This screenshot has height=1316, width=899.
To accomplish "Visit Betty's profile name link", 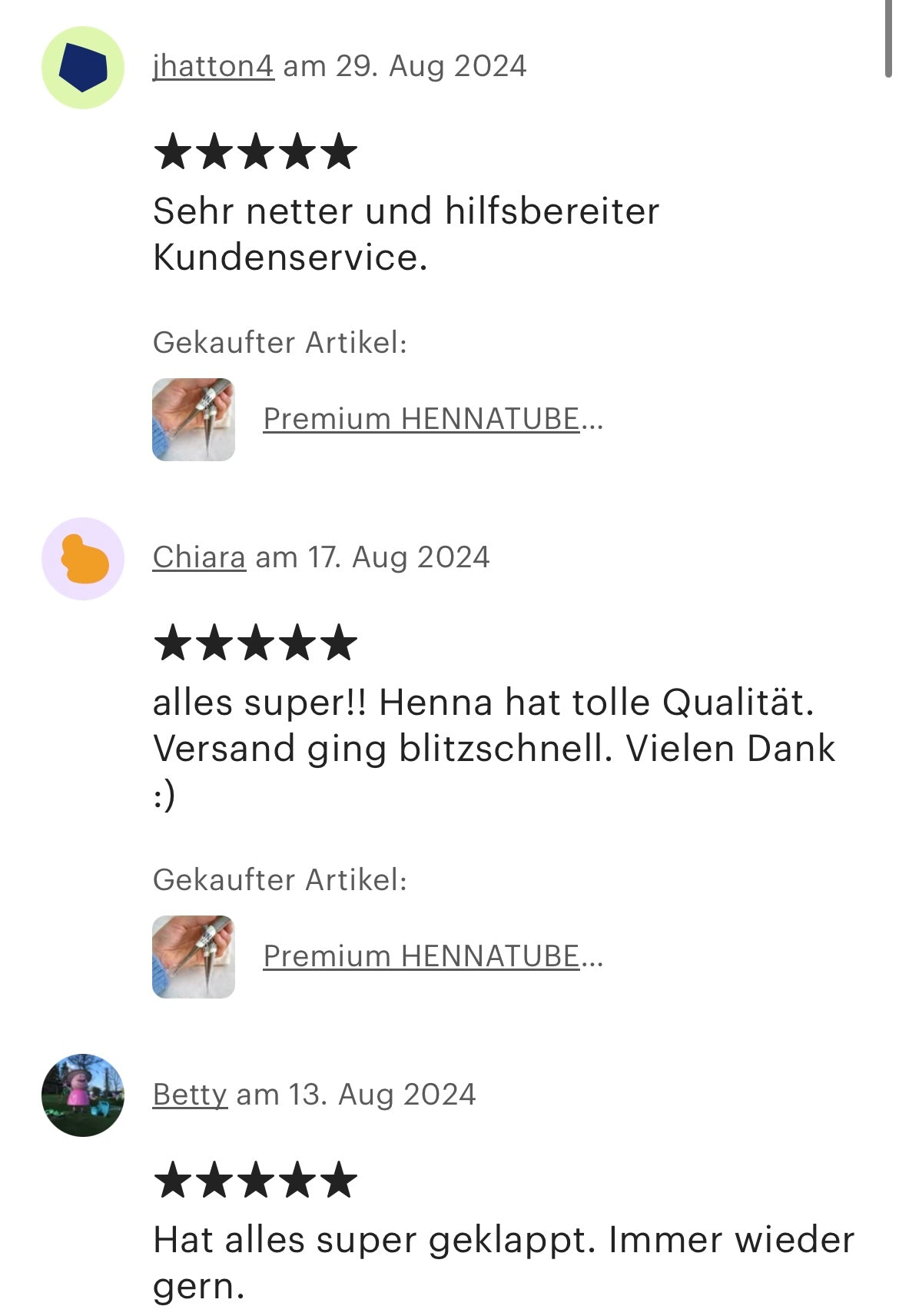I will (x=190, y=1095).
